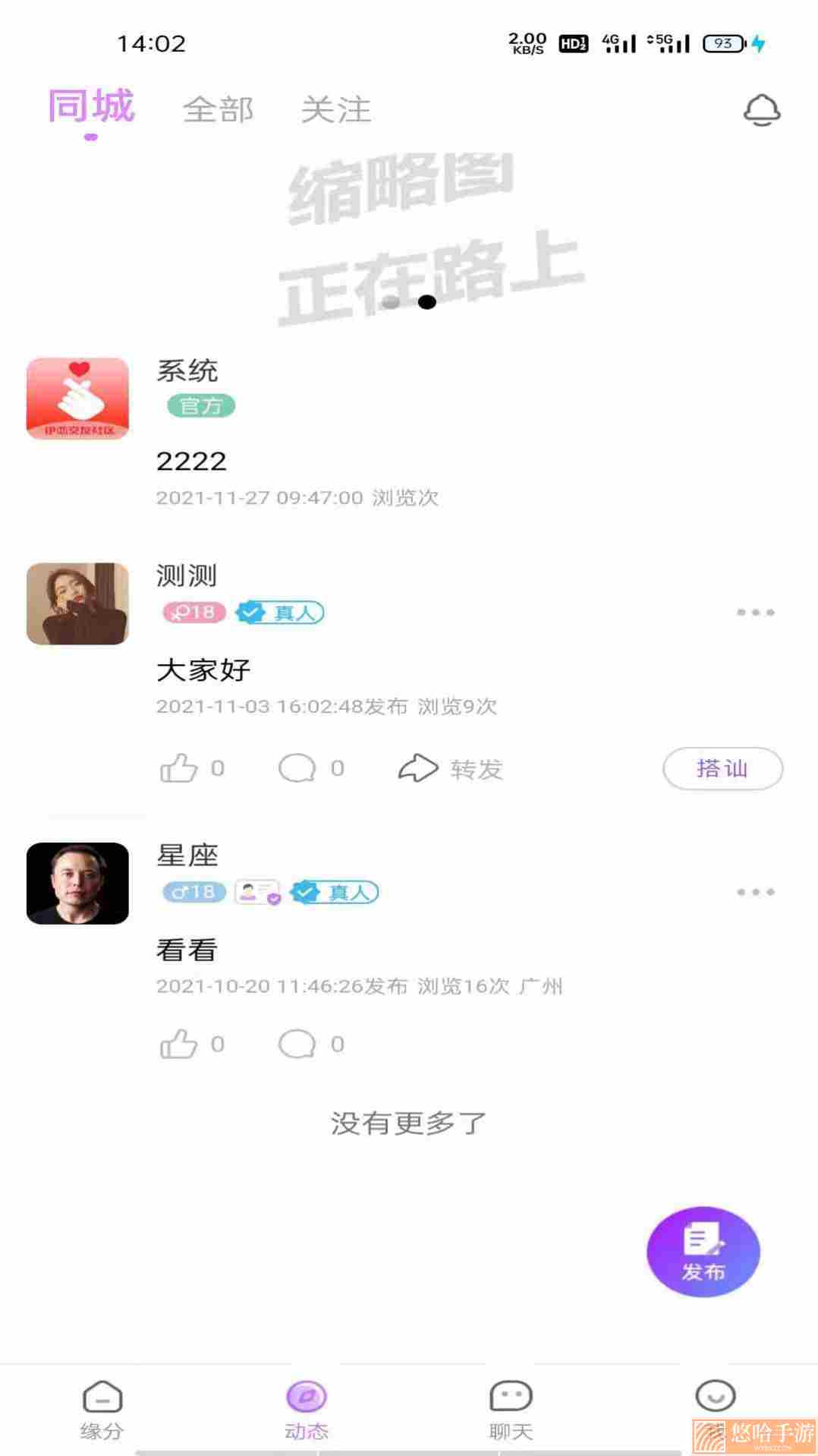Open the notifications bell

pyautogui.click(x=762, y=110)
